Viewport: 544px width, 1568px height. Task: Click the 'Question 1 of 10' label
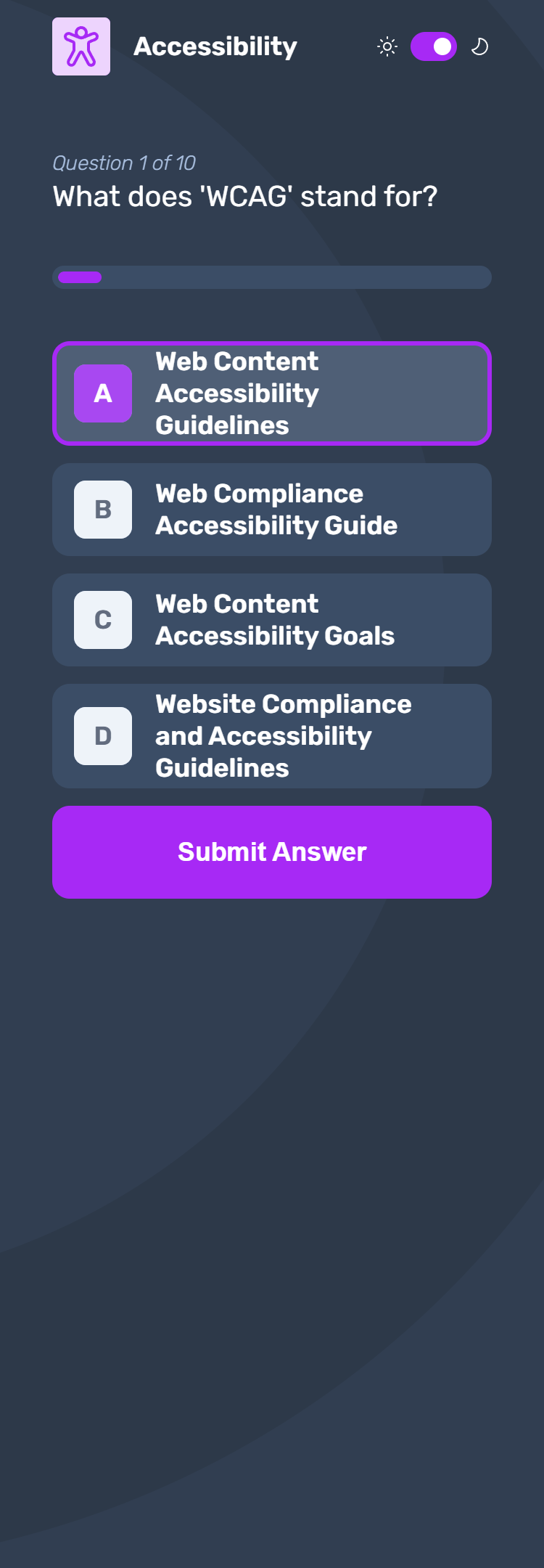pyautogui.click(x=125, y=163)
